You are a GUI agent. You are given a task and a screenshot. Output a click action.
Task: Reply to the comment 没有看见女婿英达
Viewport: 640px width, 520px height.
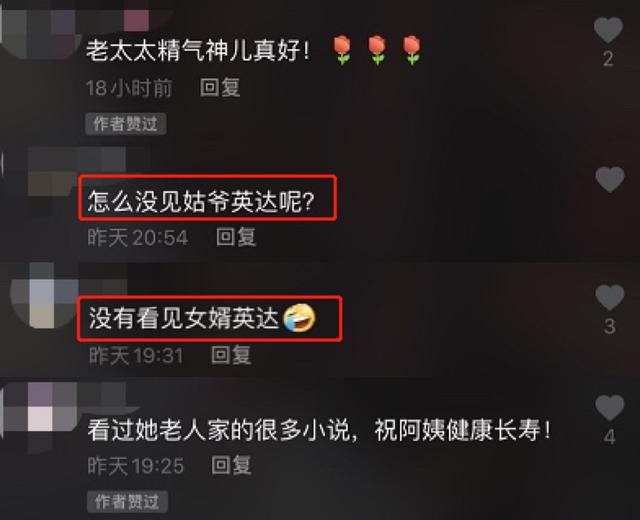231,355
